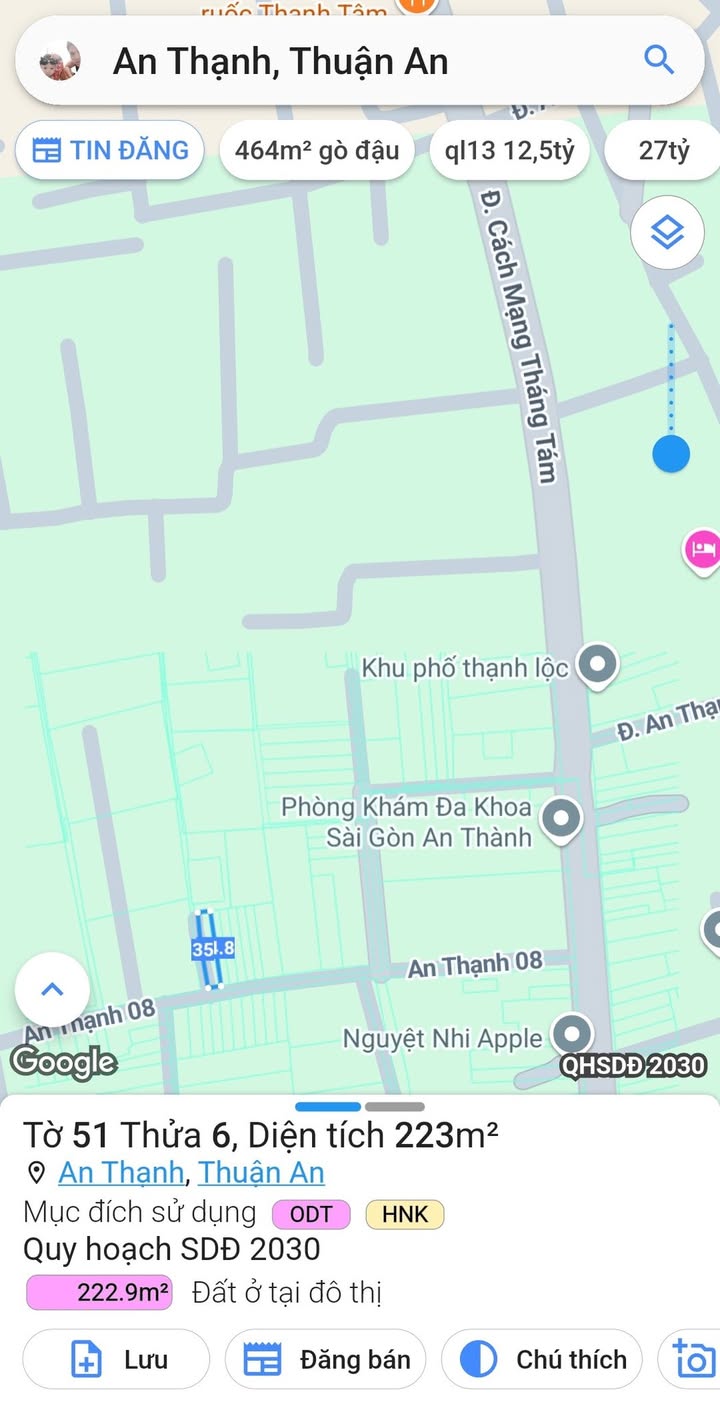The height and width of the screenshot is (1404, 720).
Task: Select the 27tỷ chip
Action: coord(664,151)
